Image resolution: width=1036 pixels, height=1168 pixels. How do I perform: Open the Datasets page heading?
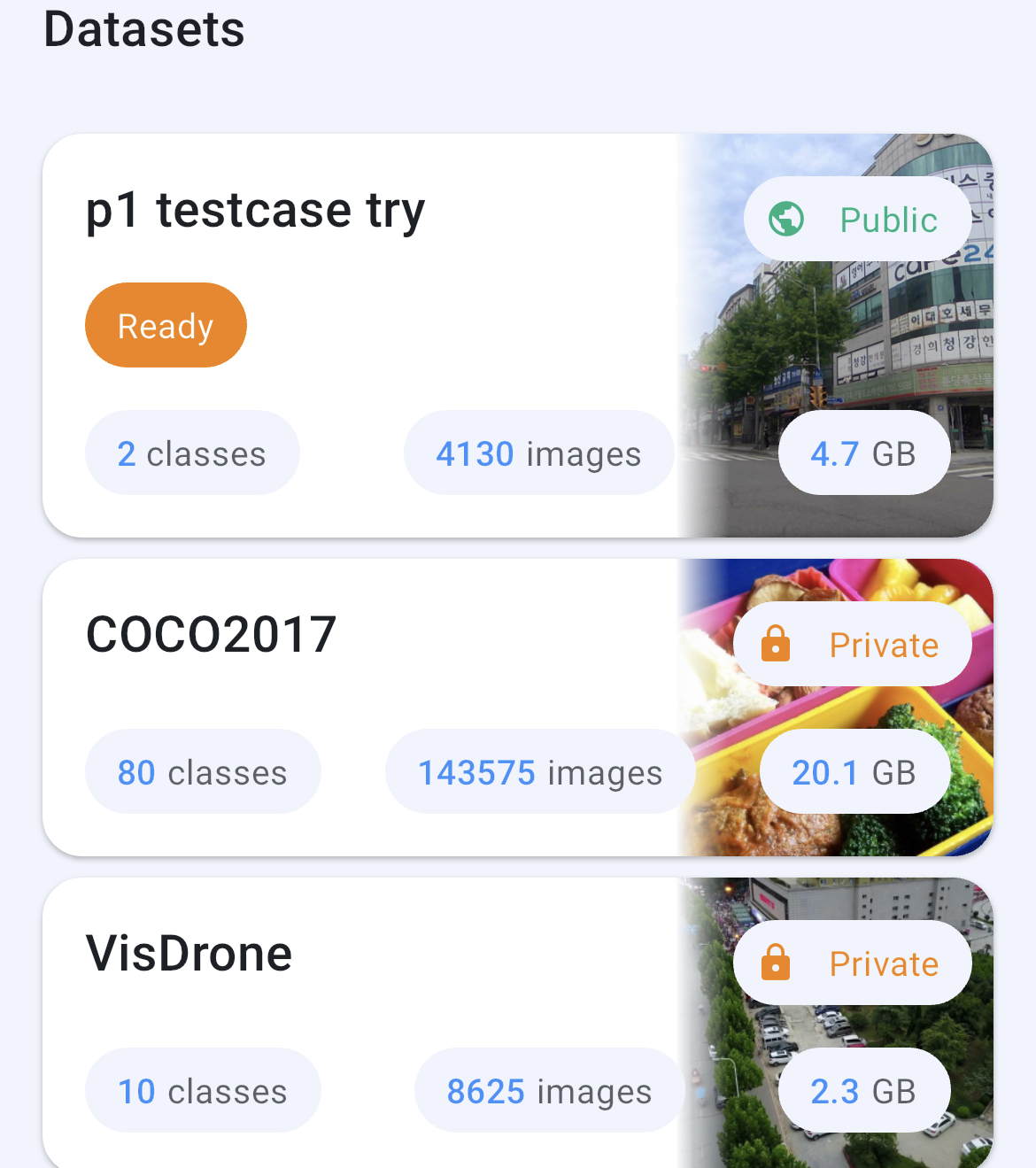tap(145, 28)
